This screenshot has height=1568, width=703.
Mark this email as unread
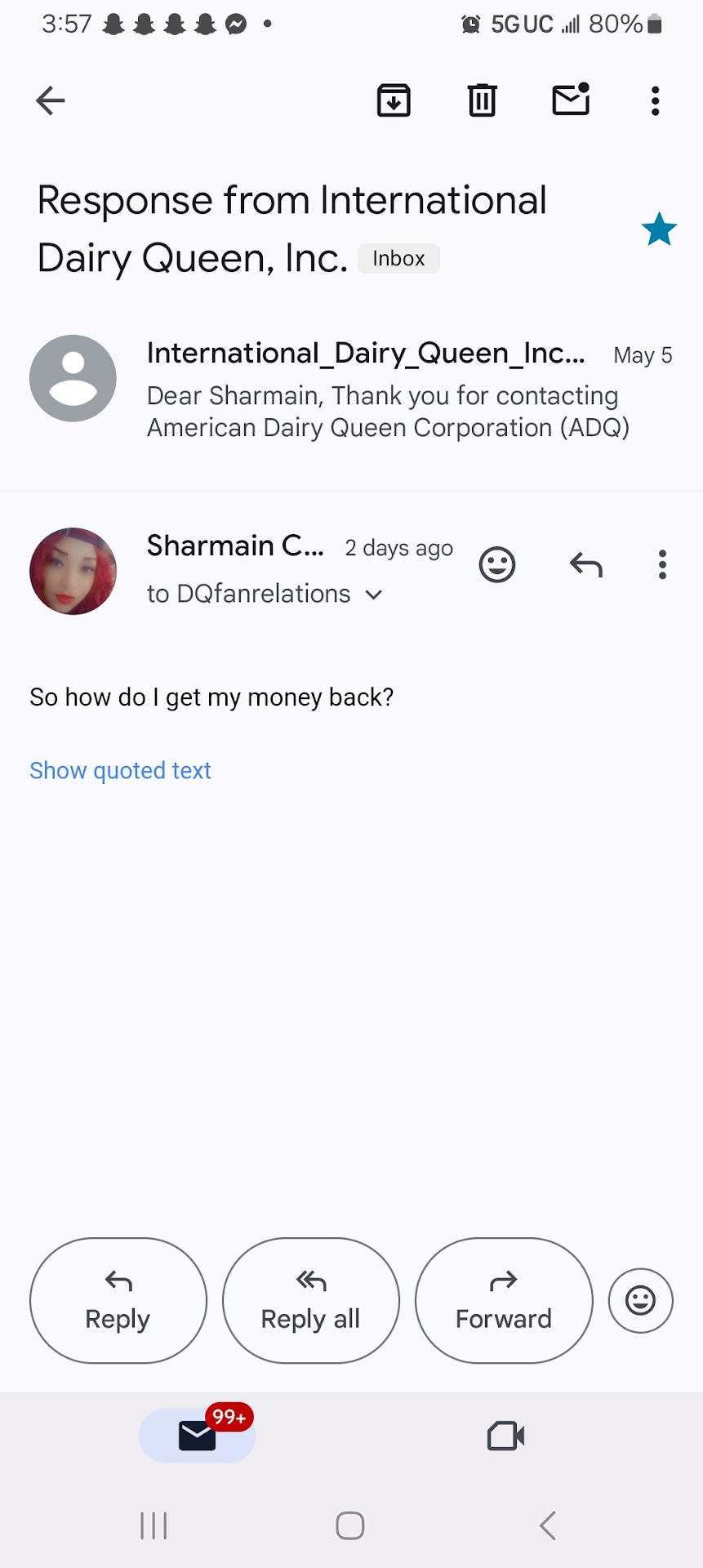click(571, 100)
